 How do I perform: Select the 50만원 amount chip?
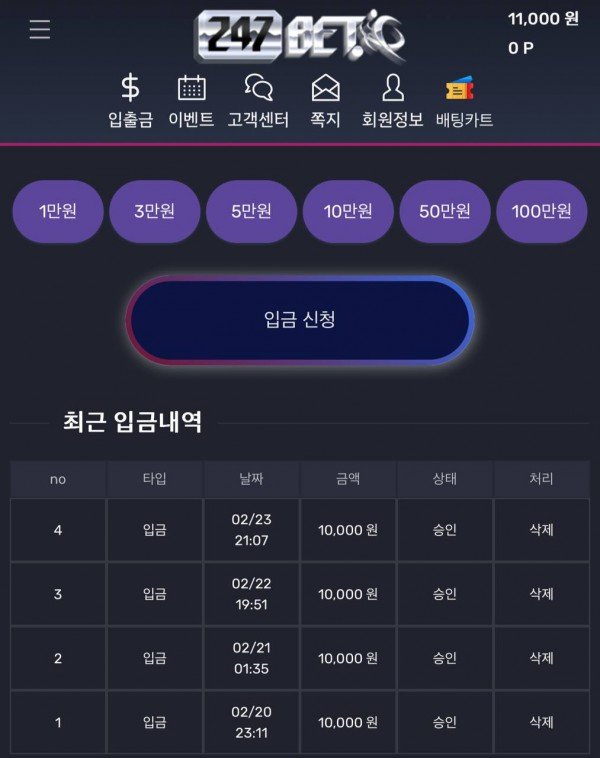pos(445,211)
